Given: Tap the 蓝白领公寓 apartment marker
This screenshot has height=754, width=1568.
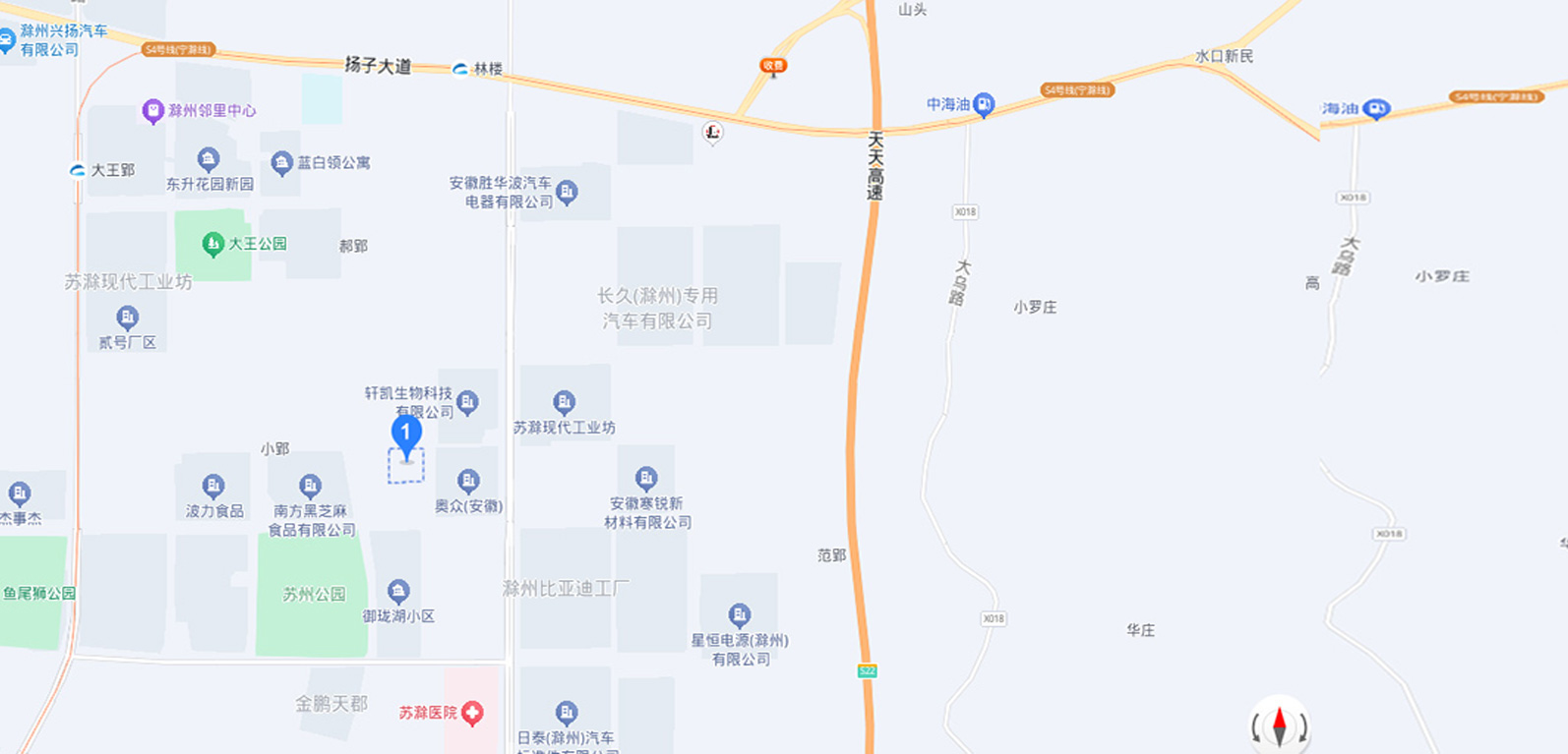Looking at the screenshot, I should [x=282, y=163].
